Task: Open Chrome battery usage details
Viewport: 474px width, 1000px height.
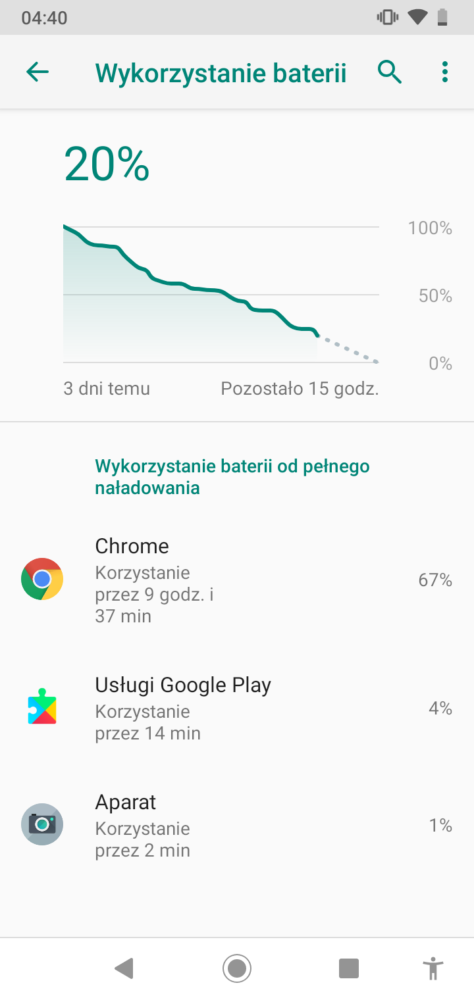Action: 237,580
